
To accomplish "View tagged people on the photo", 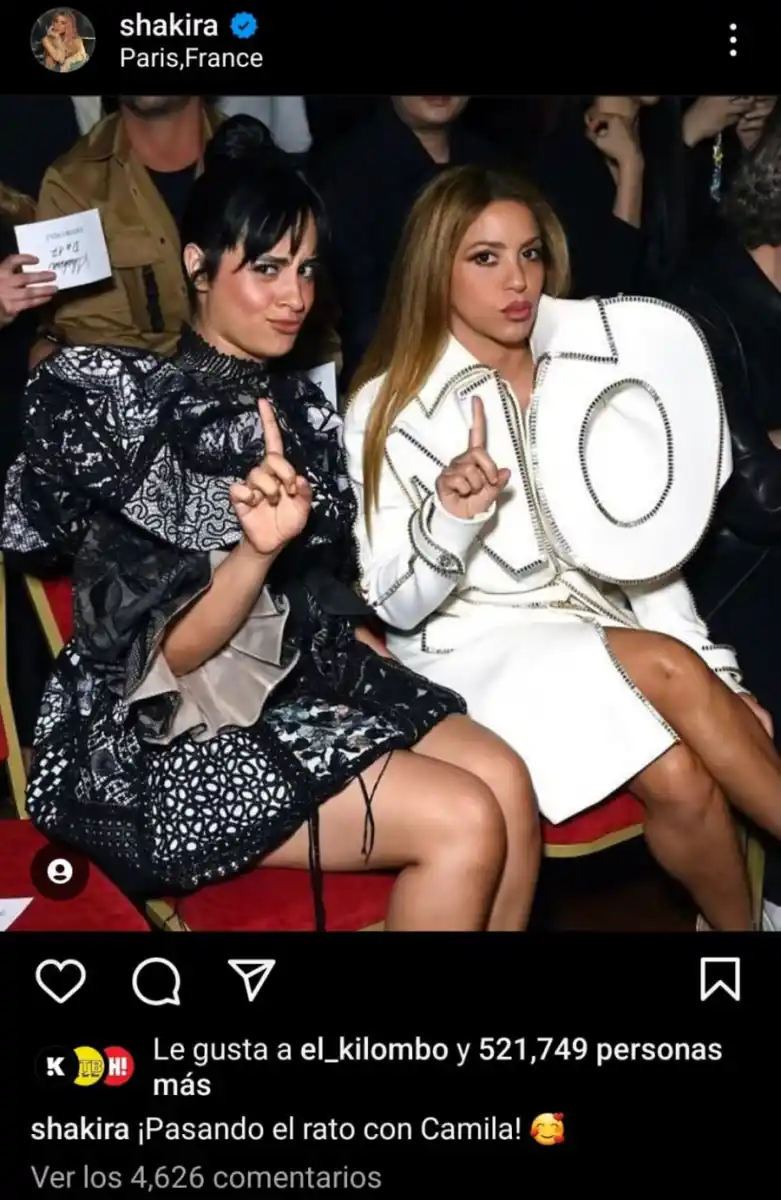I will [59, 872].
